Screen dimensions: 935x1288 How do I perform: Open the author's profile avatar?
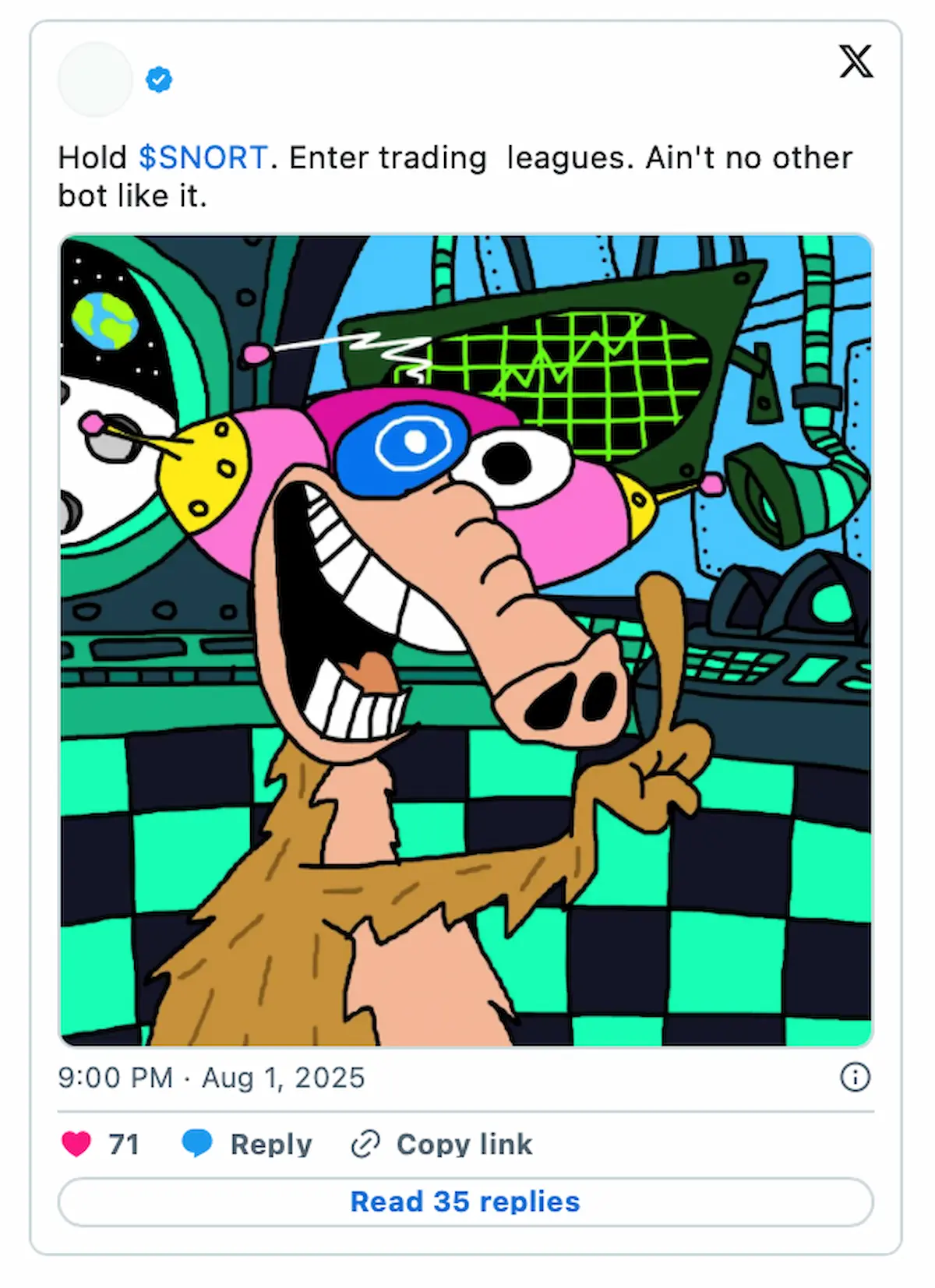95,79
